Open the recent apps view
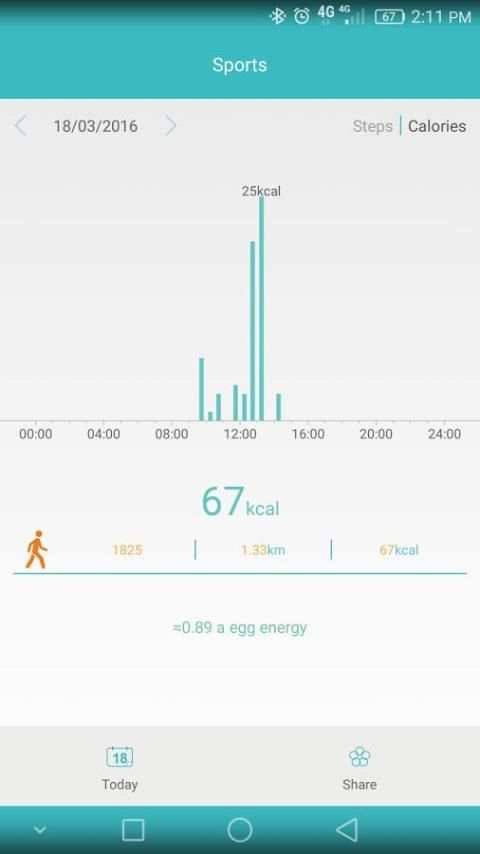 coord(133,831)
